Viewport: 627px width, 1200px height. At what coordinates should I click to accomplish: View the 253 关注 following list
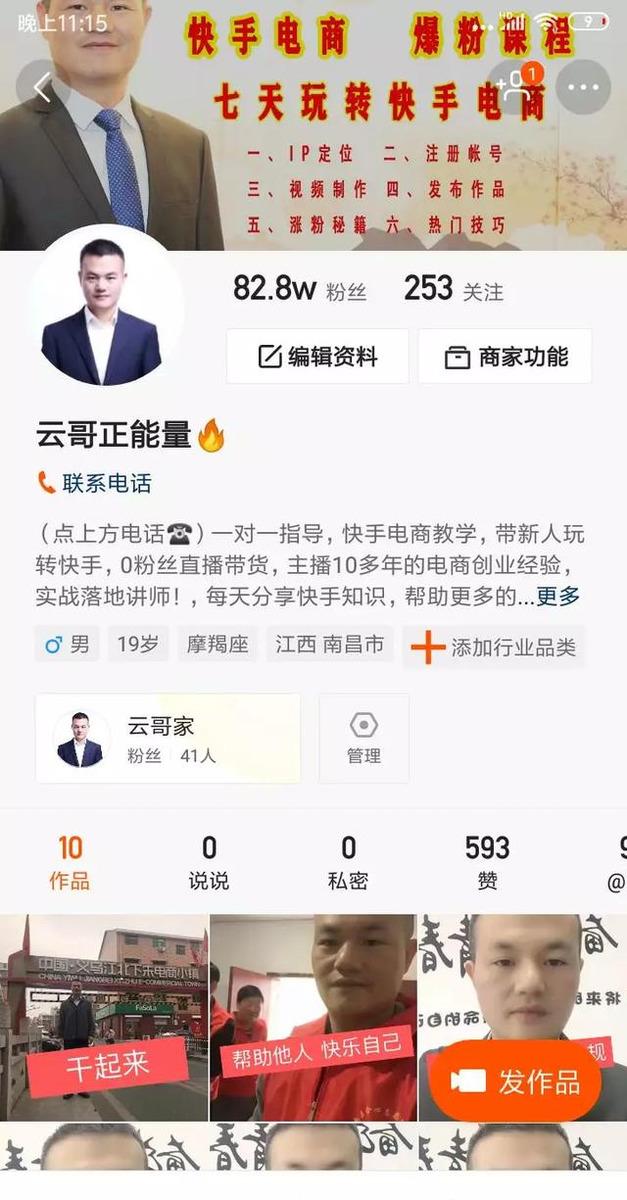pos(453,290)
